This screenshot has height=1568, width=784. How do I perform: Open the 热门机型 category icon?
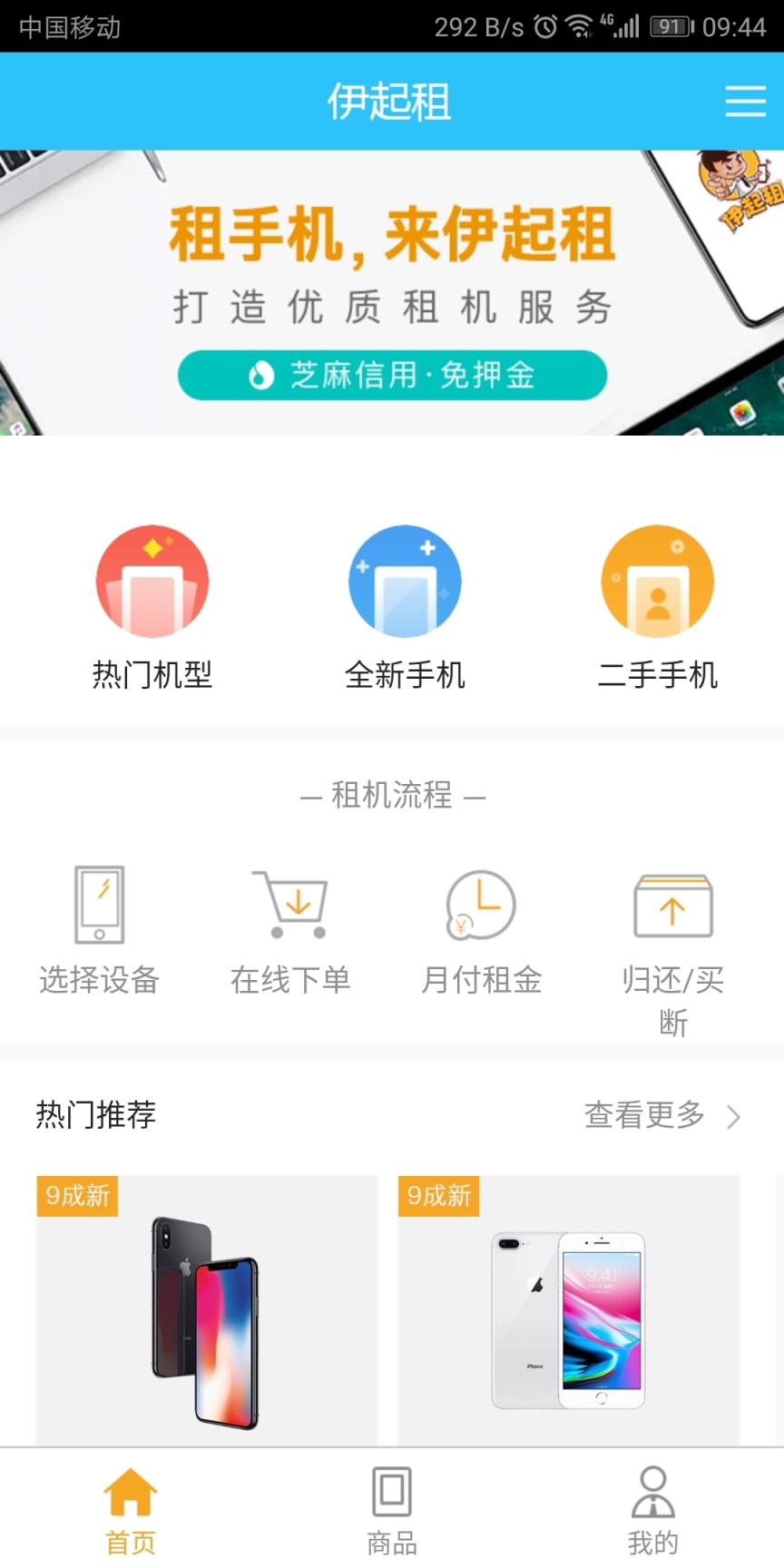(x=152, y=581)
